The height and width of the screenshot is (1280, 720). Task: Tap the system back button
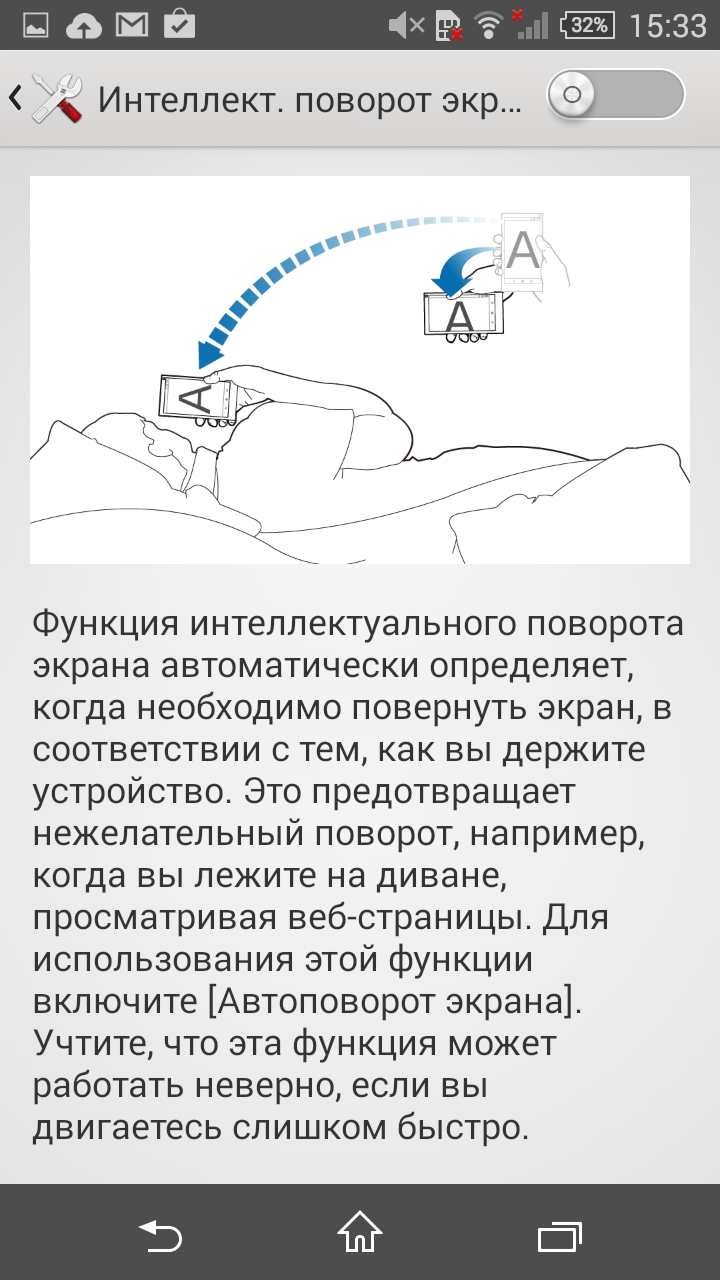pos(160,1234)
